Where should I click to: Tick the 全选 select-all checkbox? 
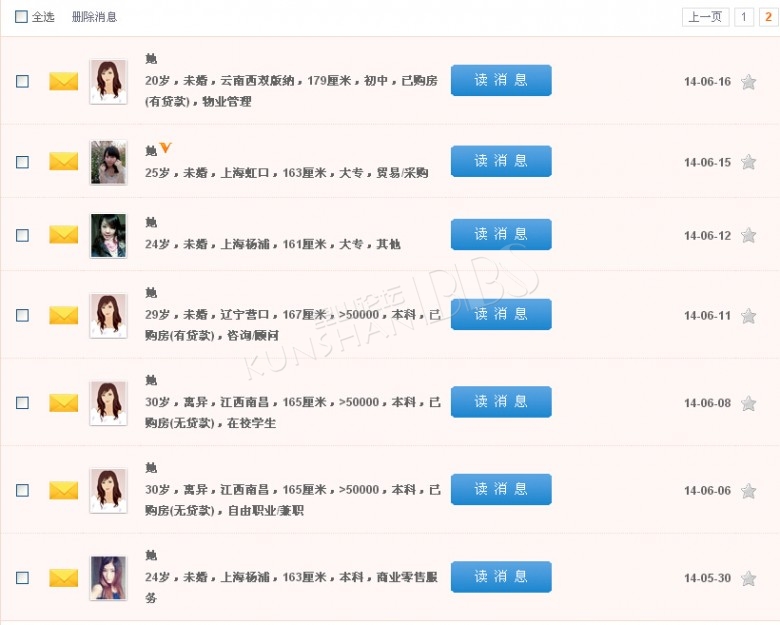tap(22, 17)
